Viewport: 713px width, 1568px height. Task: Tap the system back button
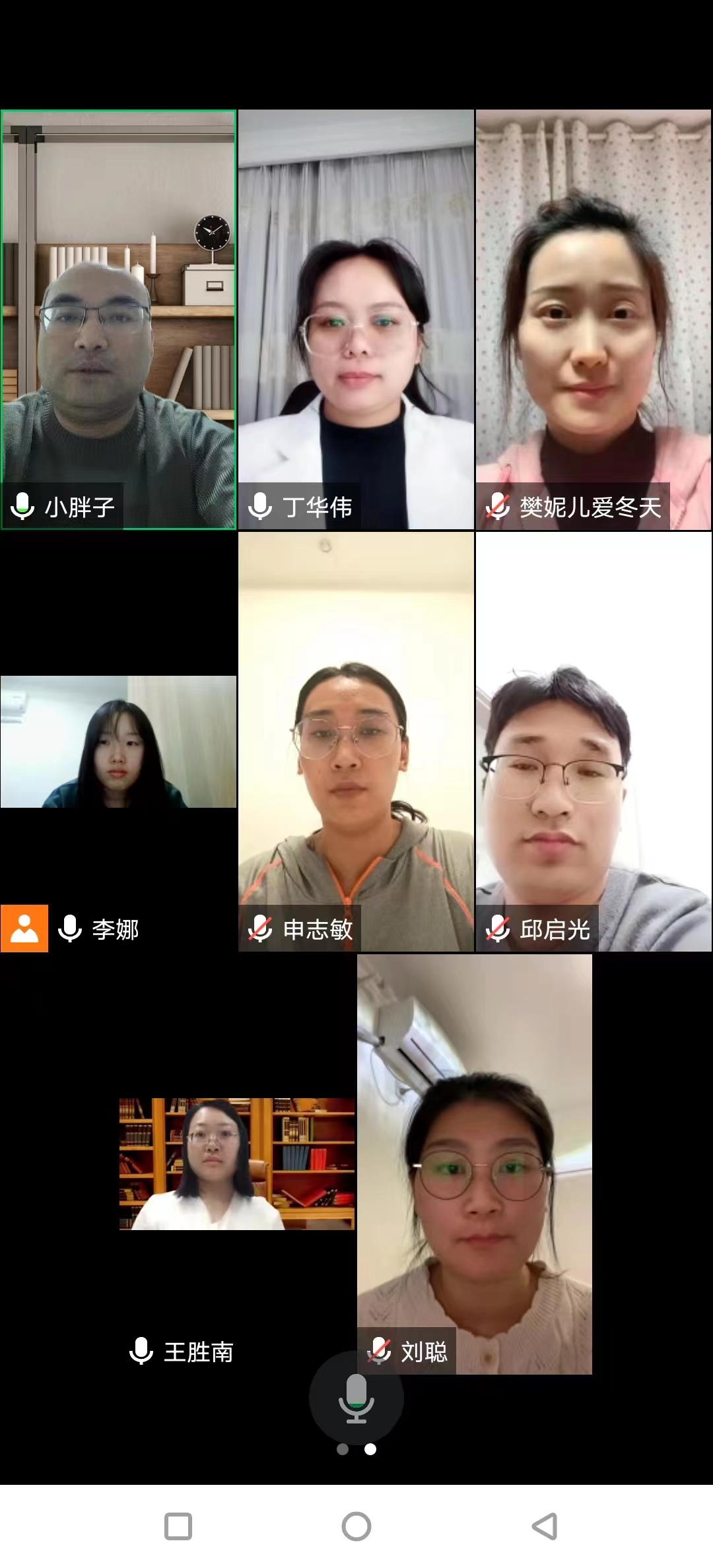click(x=545, y=1526)
